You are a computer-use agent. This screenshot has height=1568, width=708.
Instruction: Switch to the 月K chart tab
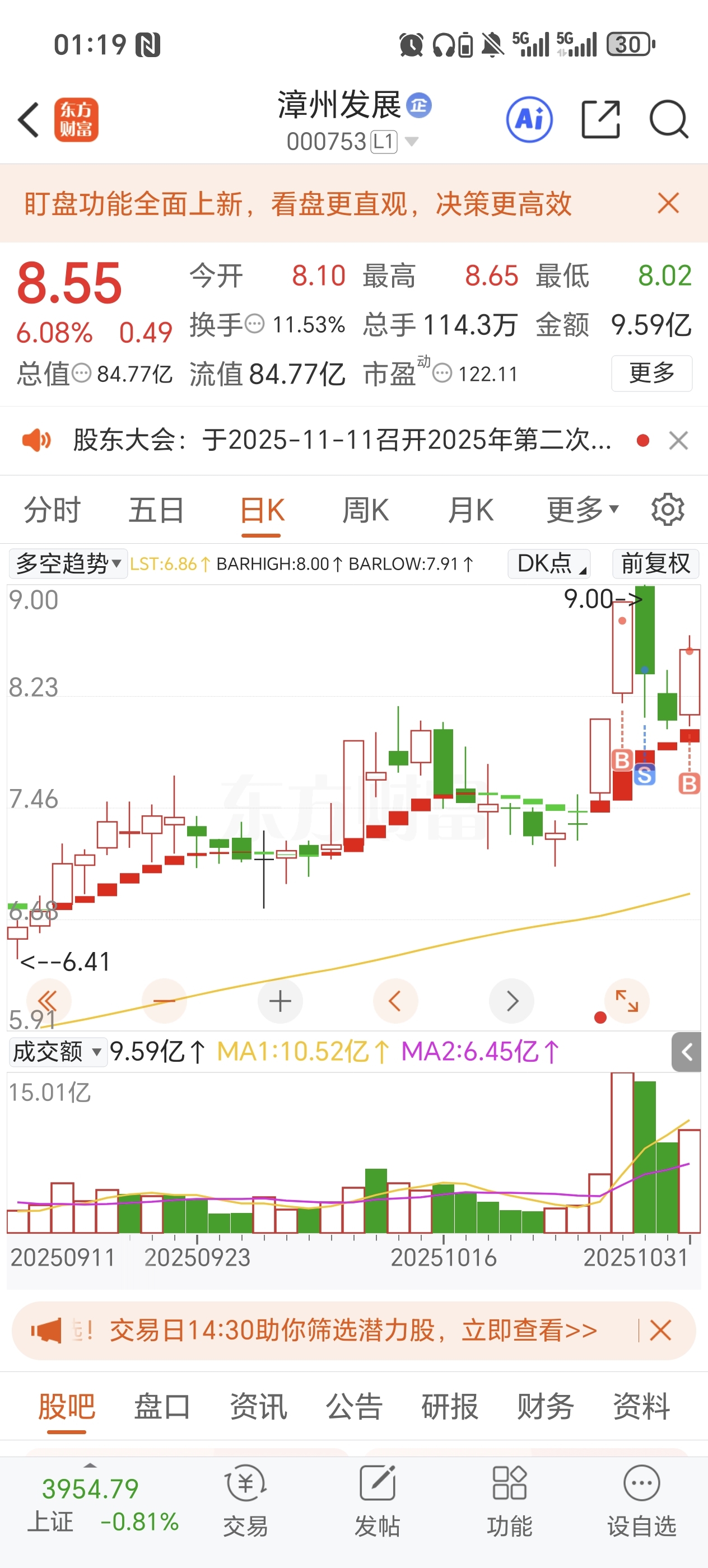pos(470,510)
